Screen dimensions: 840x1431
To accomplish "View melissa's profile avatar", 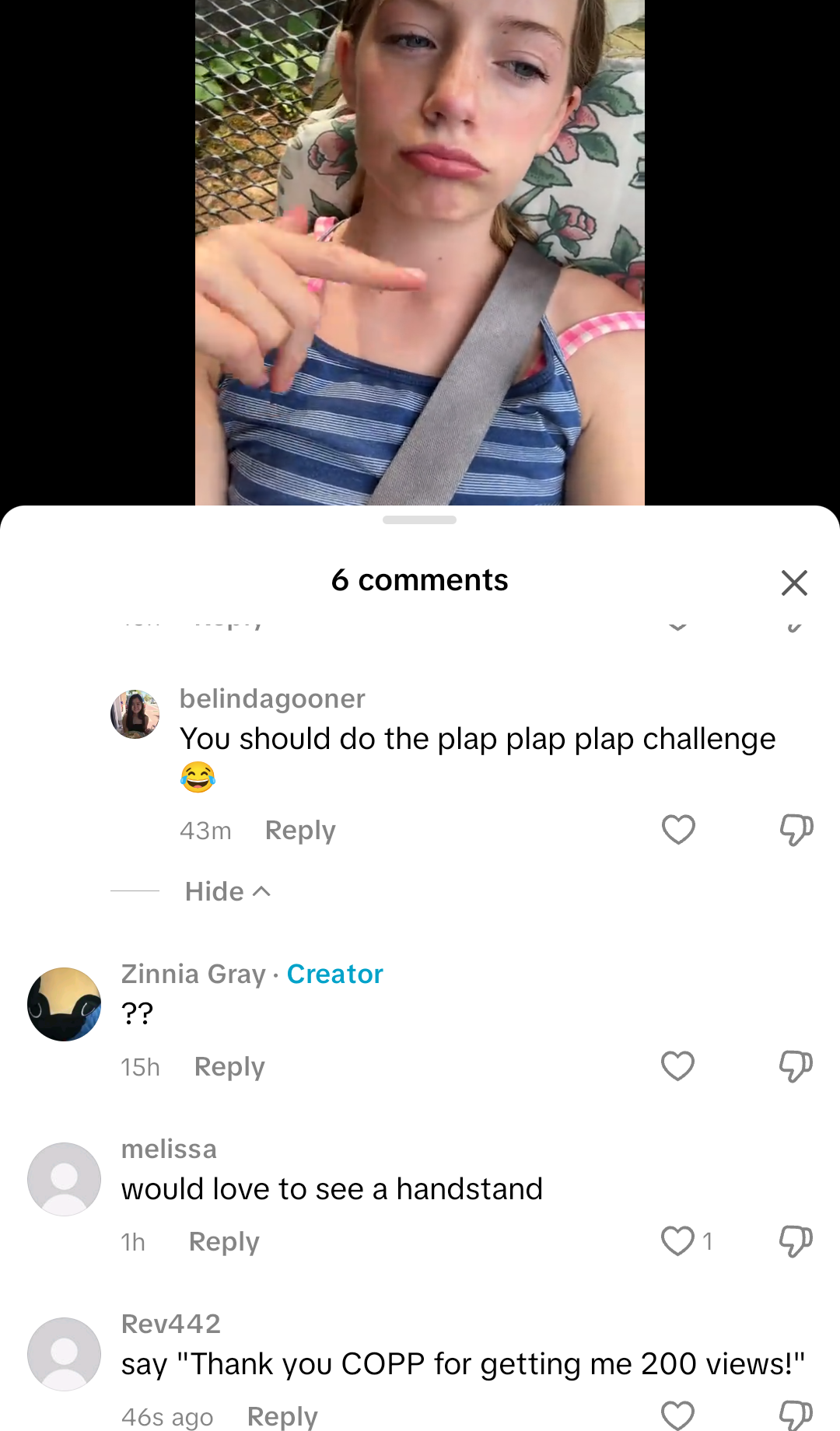I will tap(64, 1179).
